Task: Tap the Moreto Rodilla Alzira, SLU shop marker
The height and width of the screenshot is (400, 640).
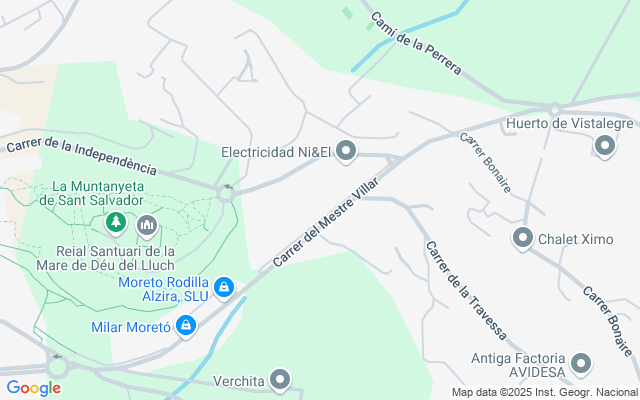Action: [x=224, y=288]
